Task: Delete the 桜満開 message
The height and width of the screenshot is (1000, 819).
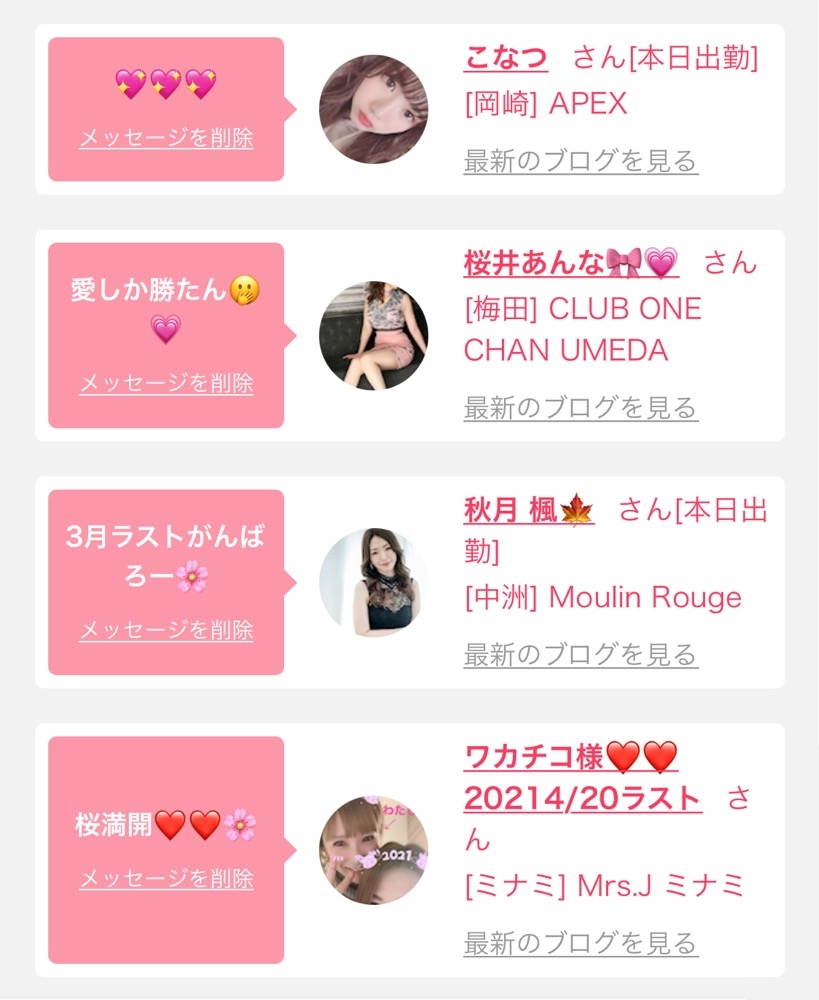Action: click(166, 878)
